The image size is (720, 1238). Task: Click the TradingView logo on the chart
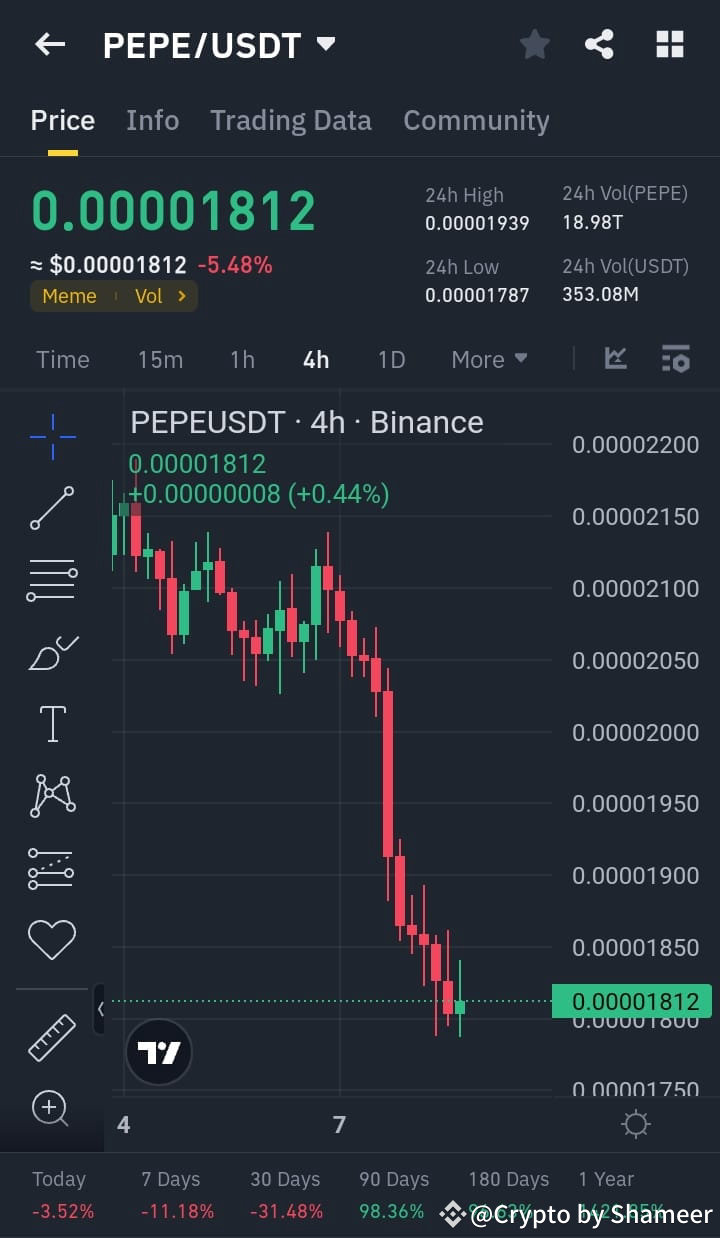158,1052
